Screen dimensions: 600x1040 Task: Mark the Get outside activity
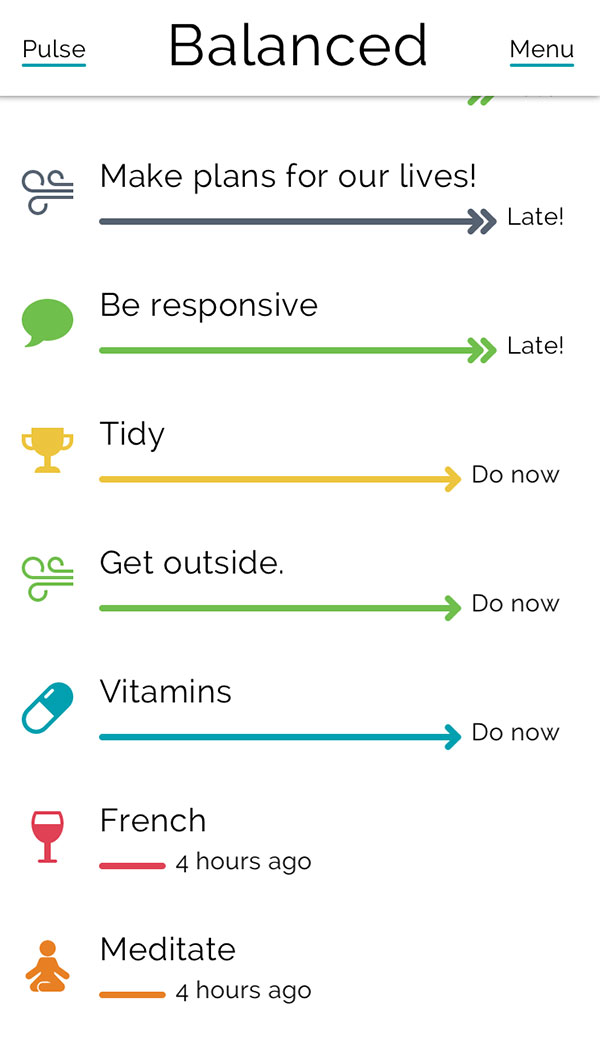click(192, 564)
